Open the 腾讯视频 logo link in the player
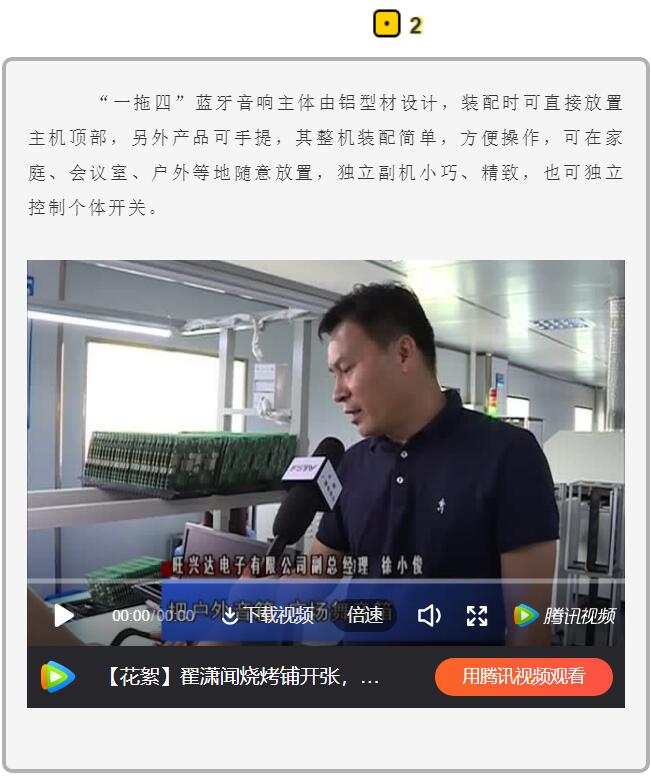The height and width of the screenshot is (778, 651). [565, 616]
